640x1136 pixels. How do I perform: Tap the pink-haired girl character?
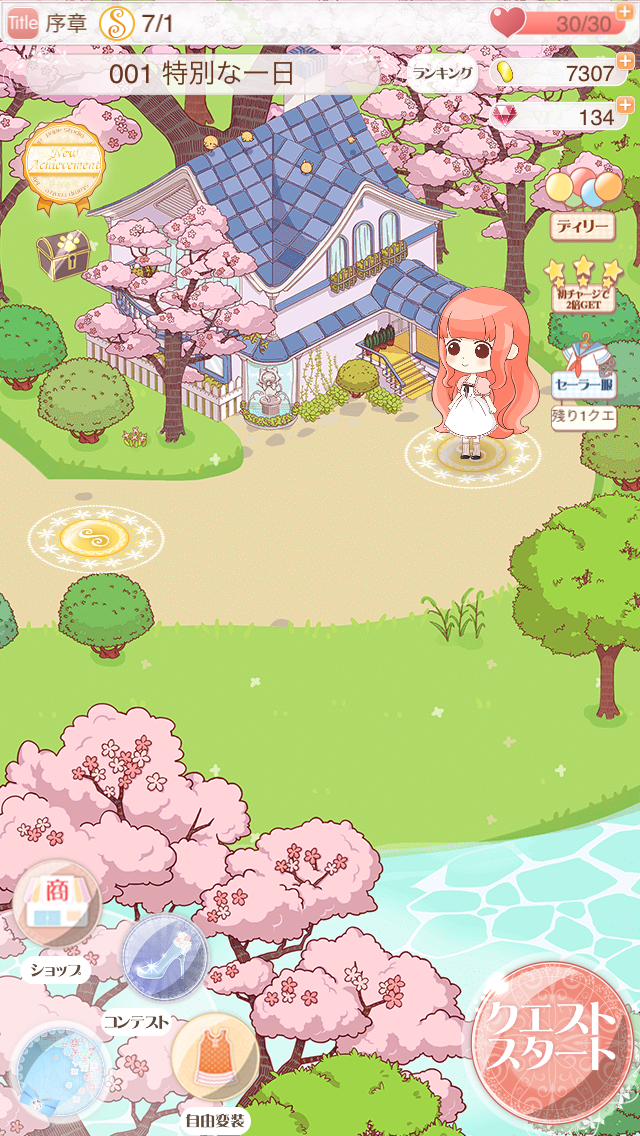pos(474,372)
